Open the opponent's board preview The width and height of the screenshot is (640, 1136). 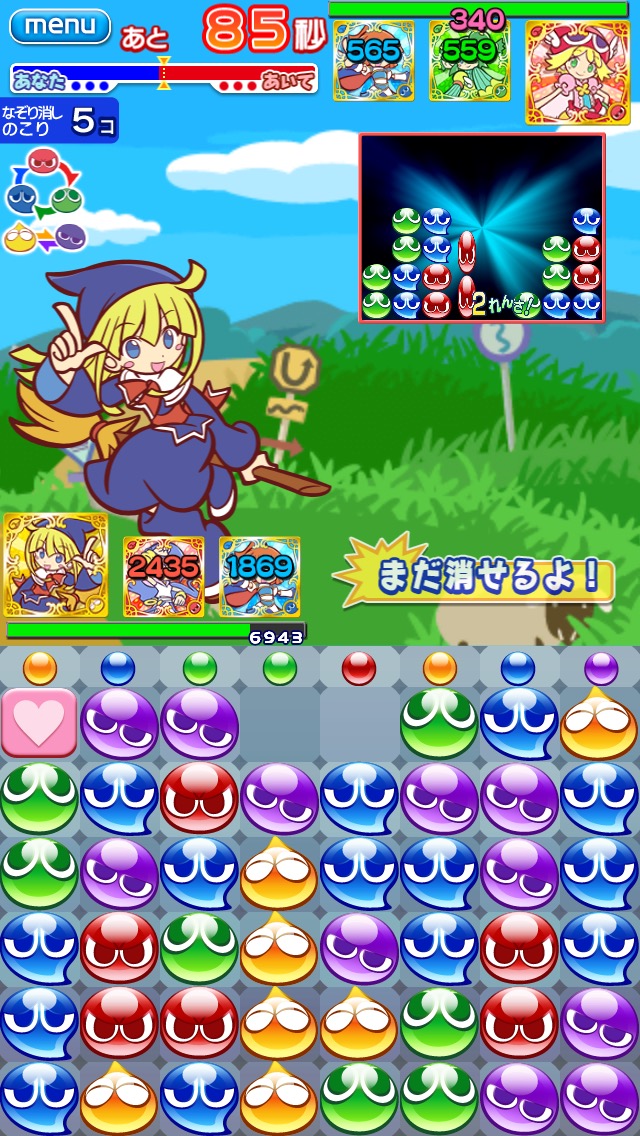[x=482, y=228]
